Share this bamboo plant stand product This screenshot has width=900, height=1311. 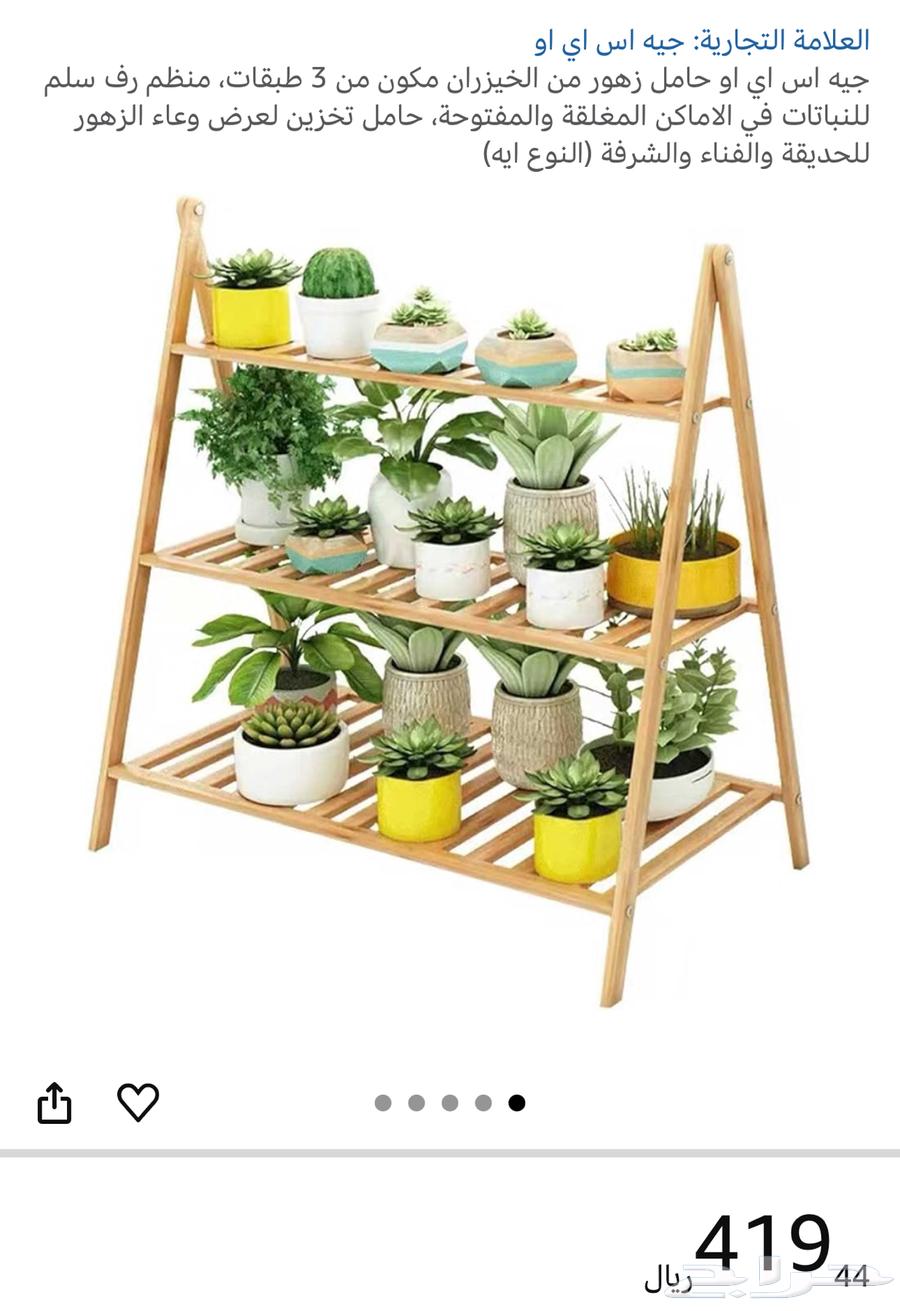(54, 1102)
